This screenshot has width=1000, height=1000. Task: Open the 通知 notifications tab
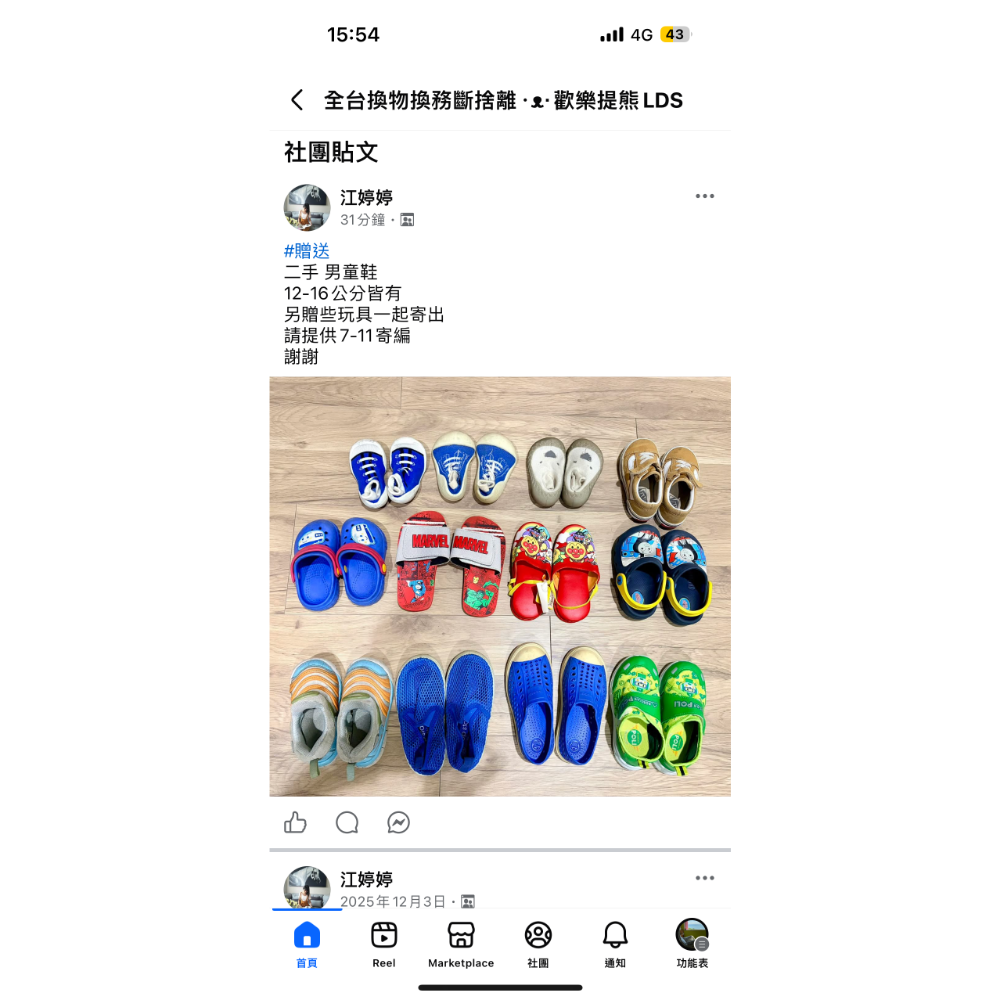[x=615, y=944]
